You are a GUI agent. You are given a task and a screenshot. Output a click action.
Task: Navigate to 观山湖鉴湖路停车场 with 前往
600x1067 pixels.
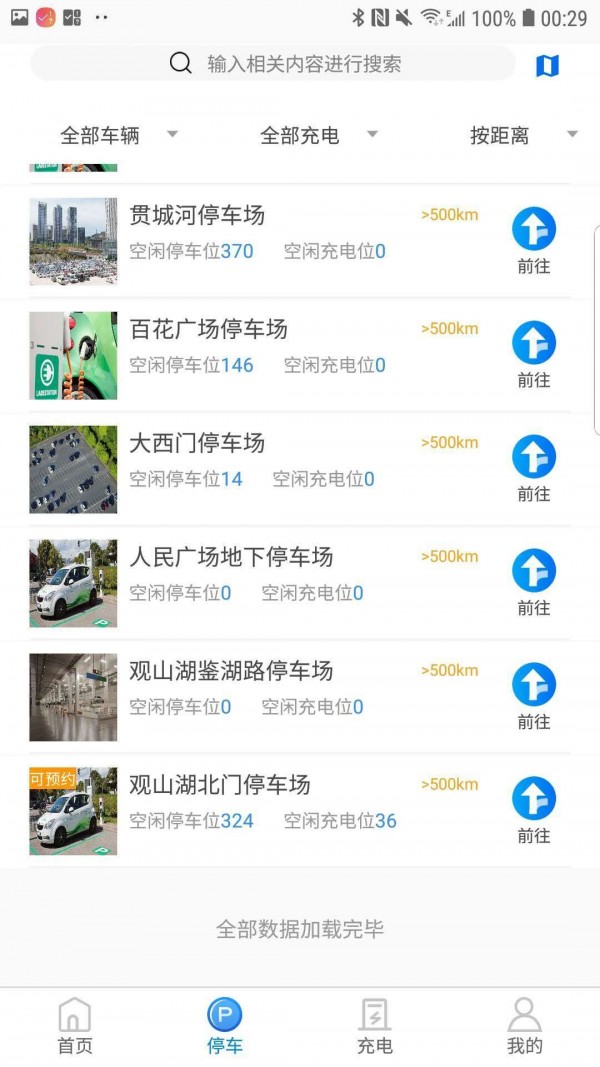(x=534, y=696)
